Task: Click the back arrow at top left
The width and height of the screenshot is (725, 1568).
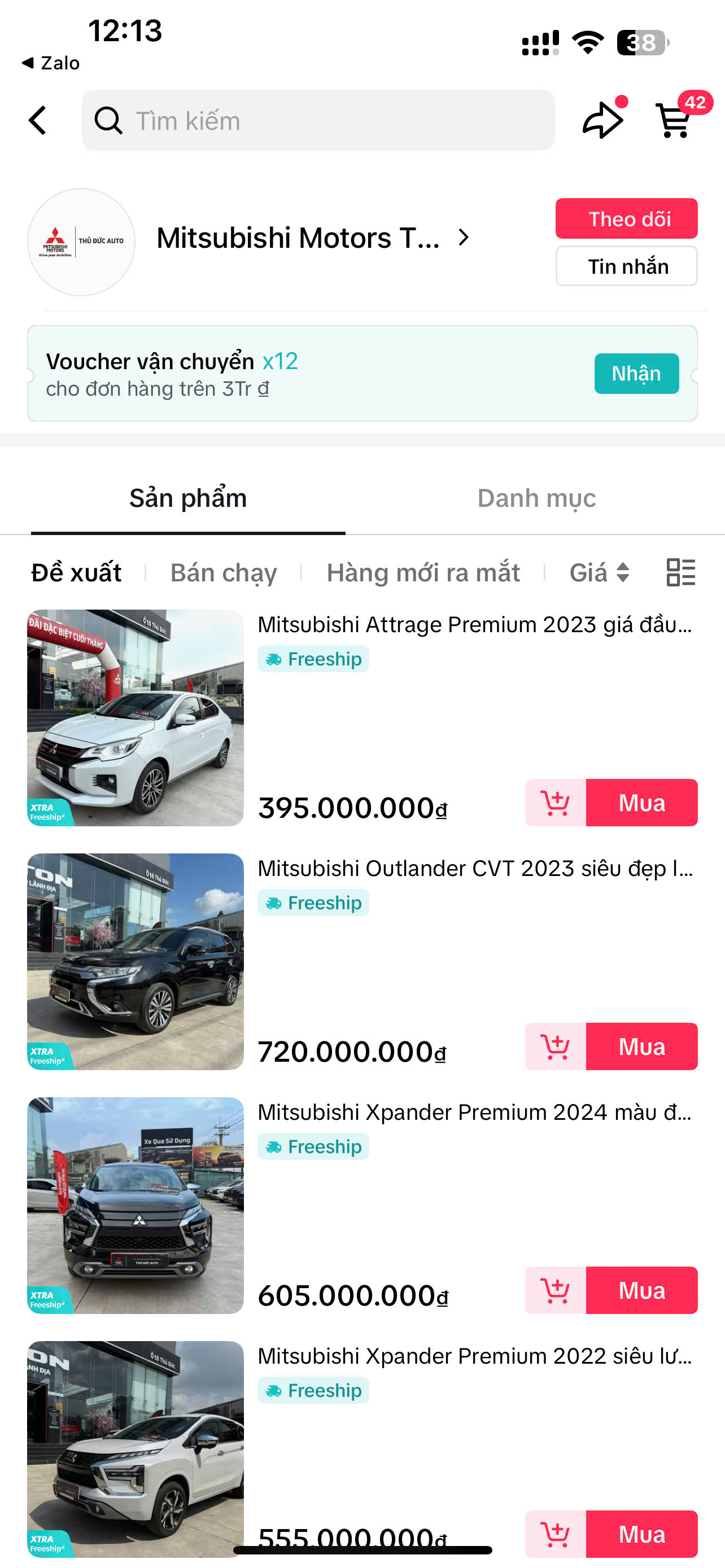Action: tap(37, 120)
